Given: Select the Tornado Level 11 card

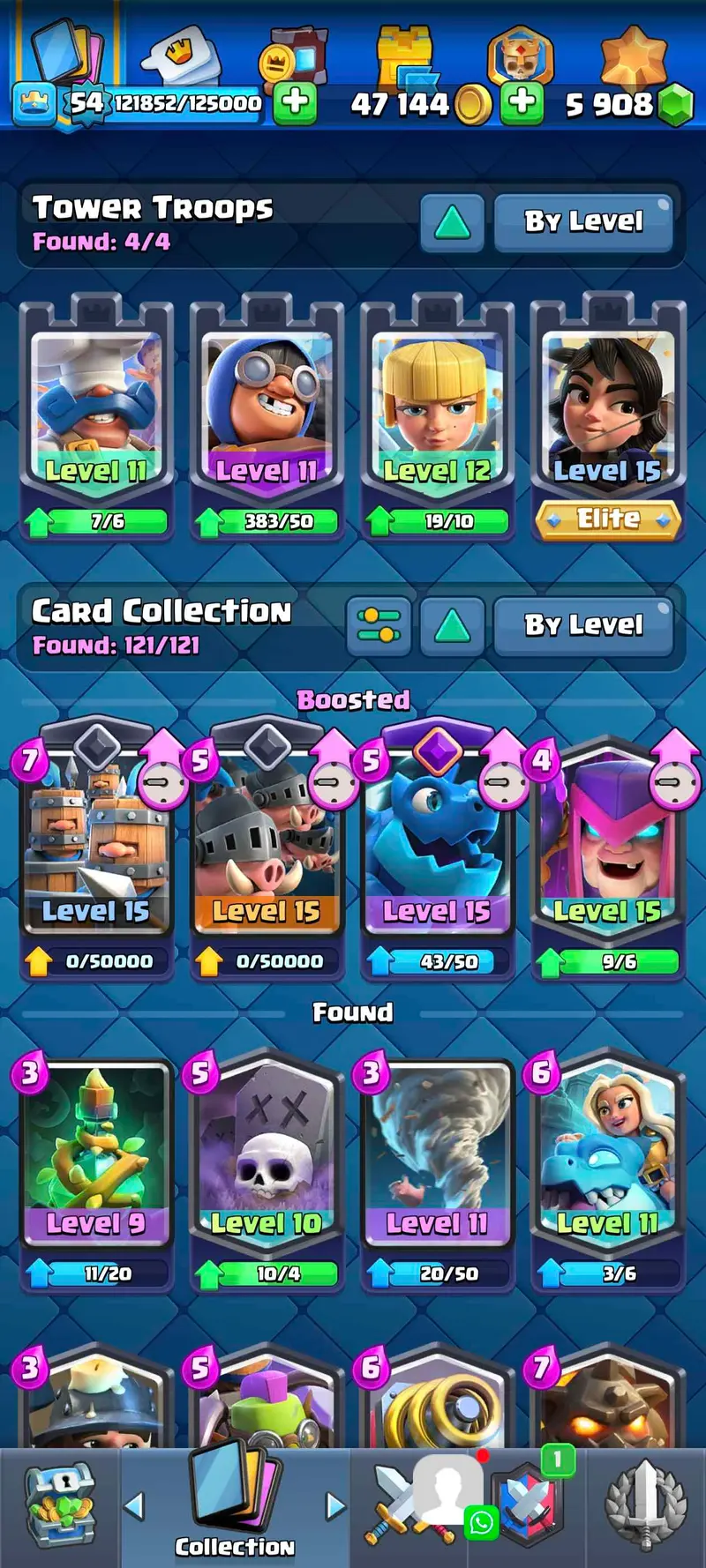Looking at the screenshot, I should pos(437,1155).
